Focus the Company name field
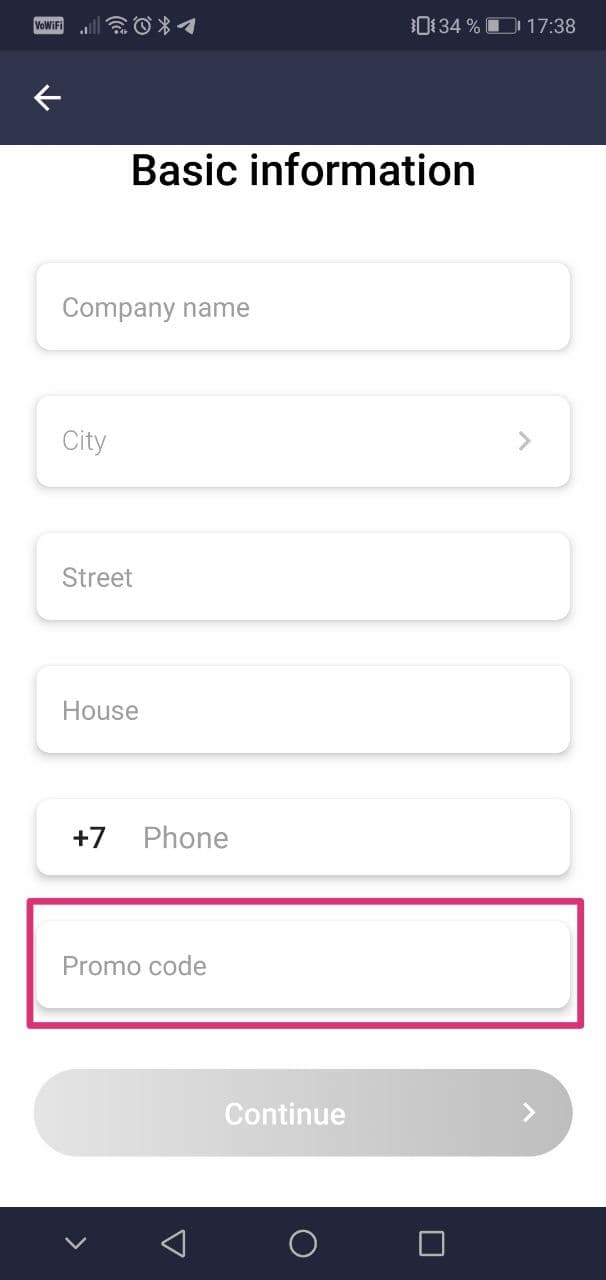606x1280 pixels. pos(303,307)
